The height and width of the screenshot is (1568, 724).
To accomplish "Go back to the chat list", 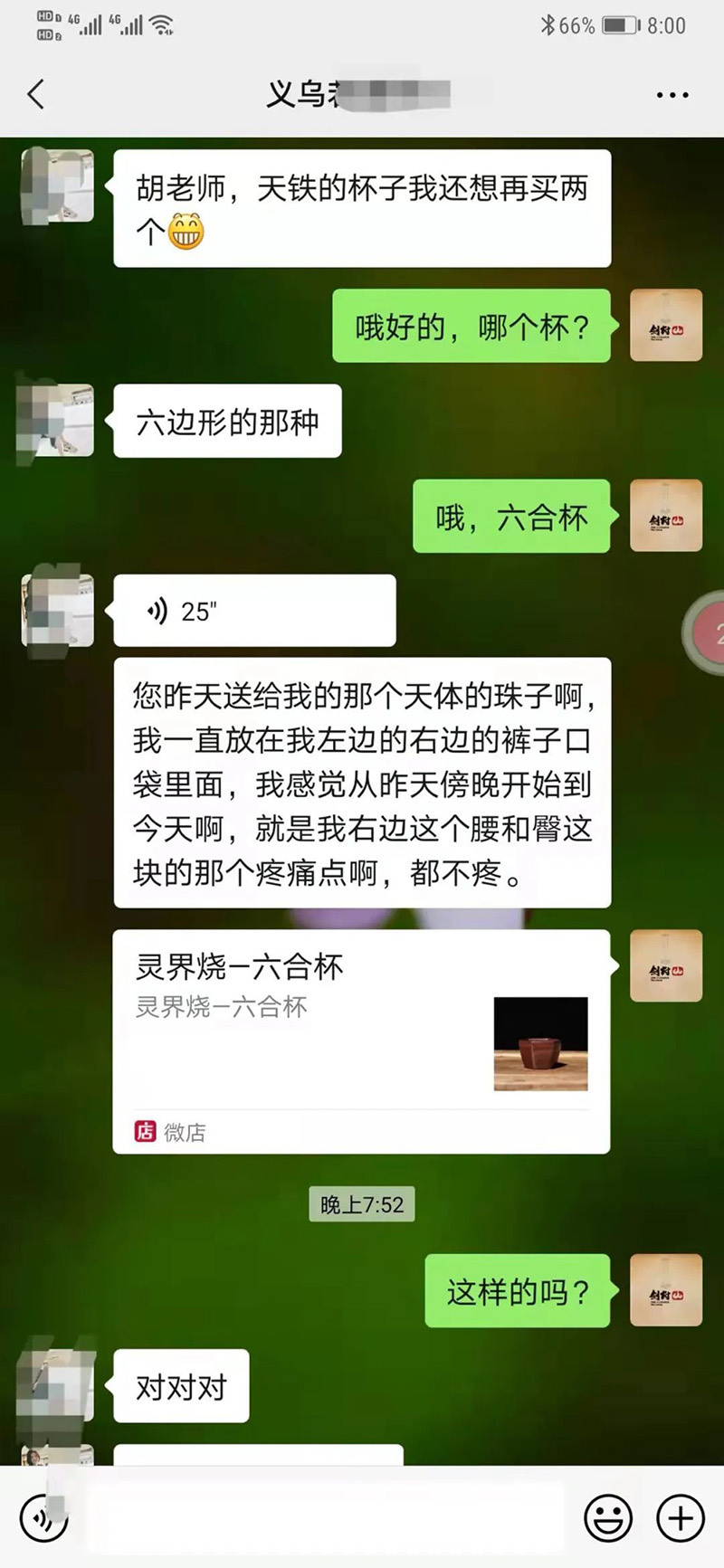I will click(x=36, y=94).
